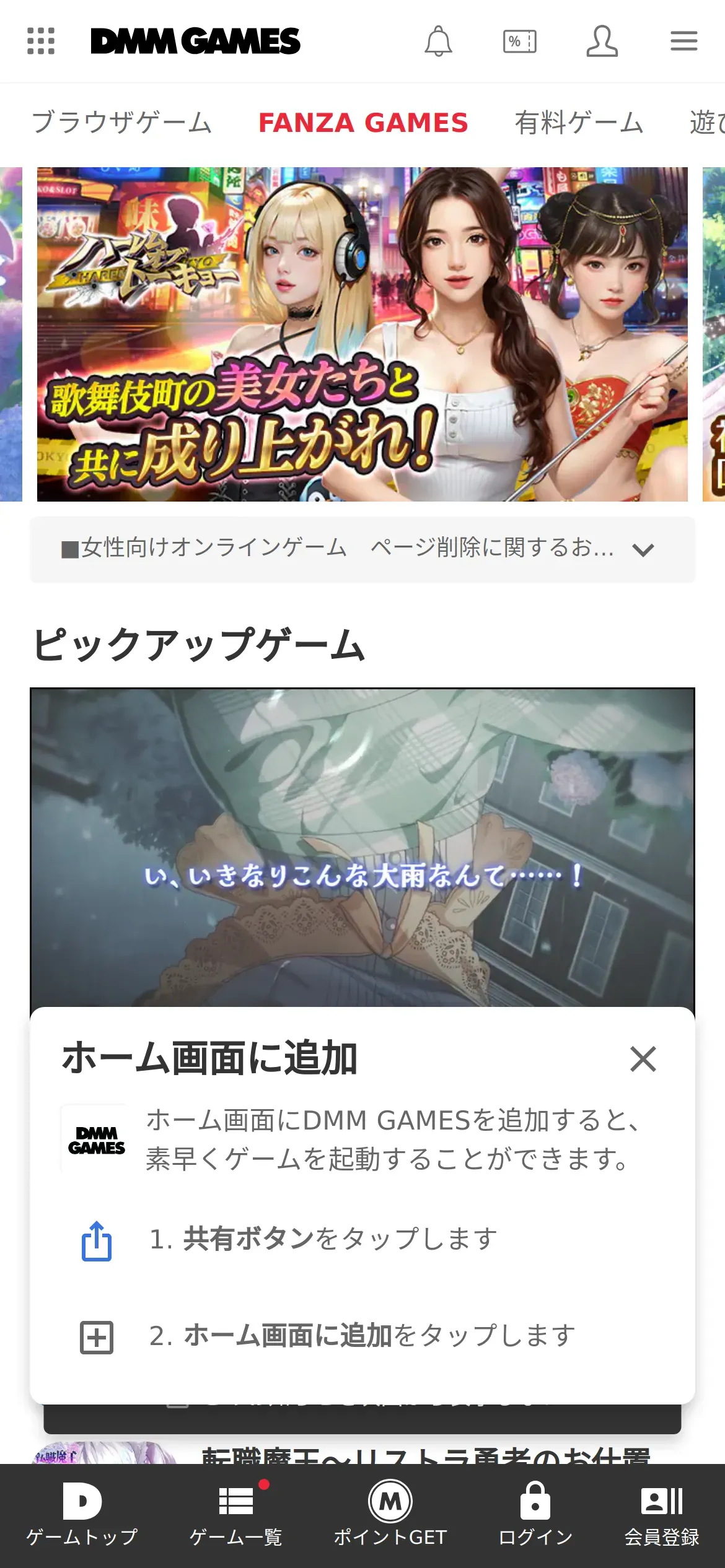Switch to the 有料ゲーム tab
The height and width of the screenshot is (1568, 725).
coord(579,122)
